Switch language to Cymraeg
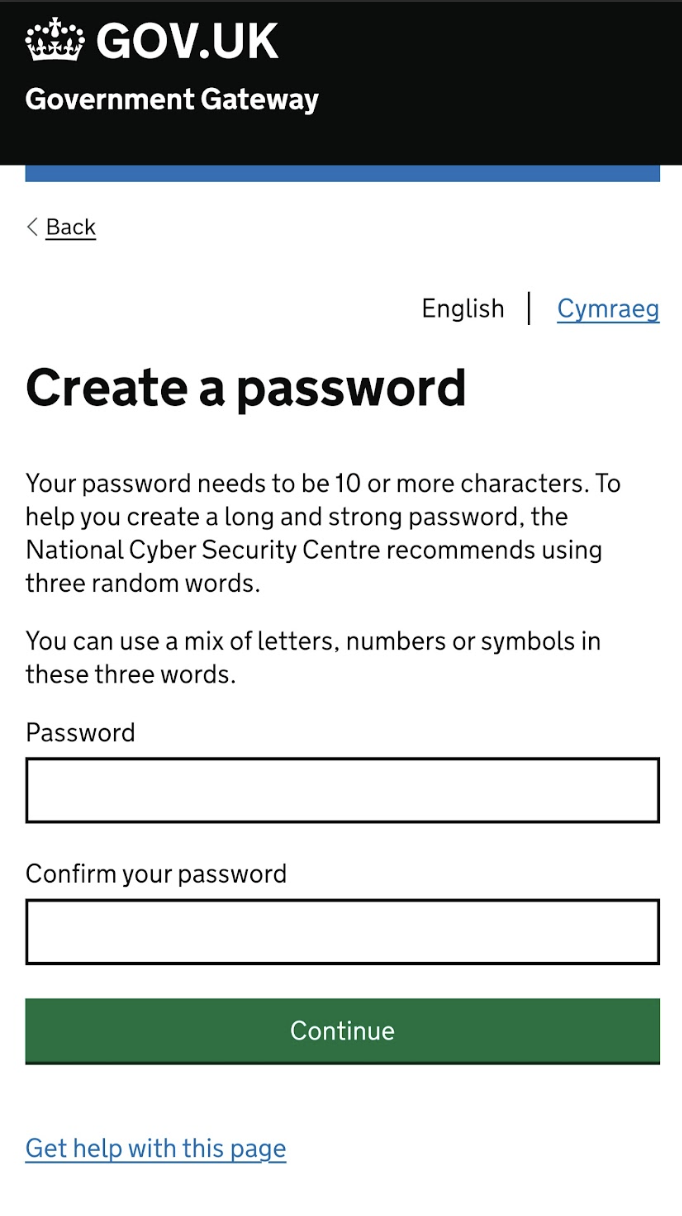This screenshot has width=682, height=1216. [x=608, y=308]
